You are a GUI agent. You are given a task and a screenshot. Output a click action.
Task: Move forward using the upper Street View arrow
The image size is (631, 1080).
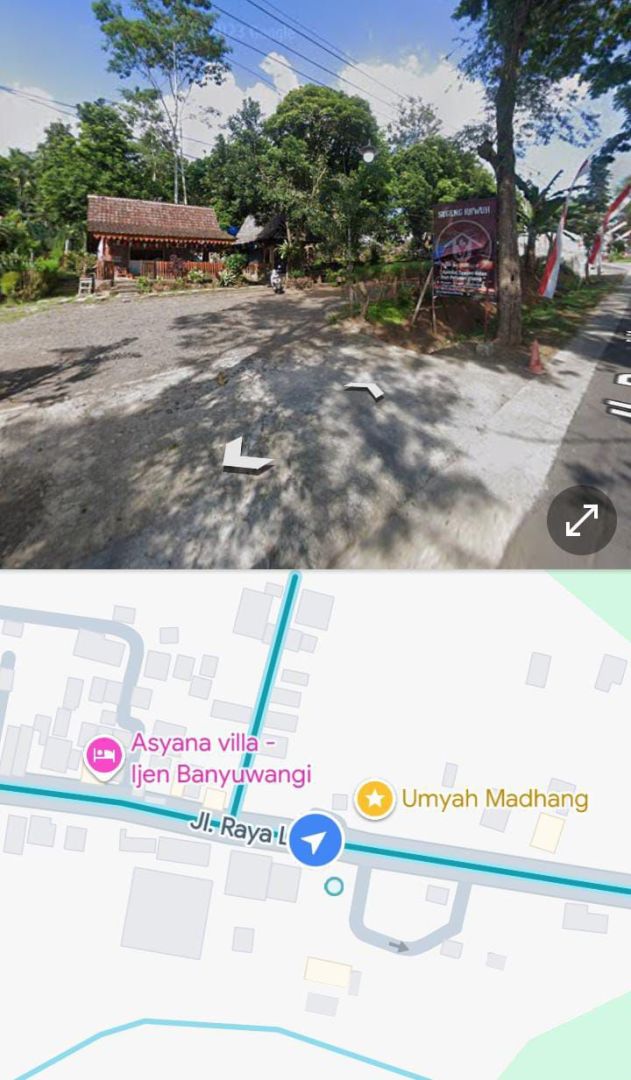[x=366, y=391]
